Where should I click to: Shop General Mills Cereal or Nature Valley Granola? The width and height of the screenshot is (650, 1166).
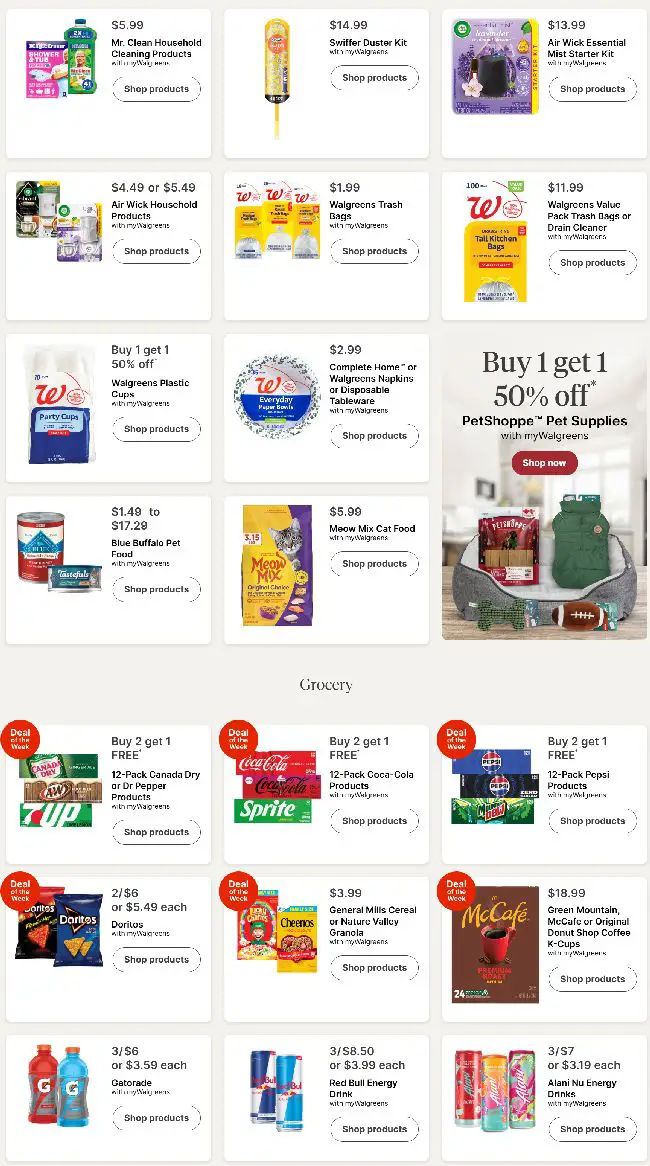click(375, 967)
